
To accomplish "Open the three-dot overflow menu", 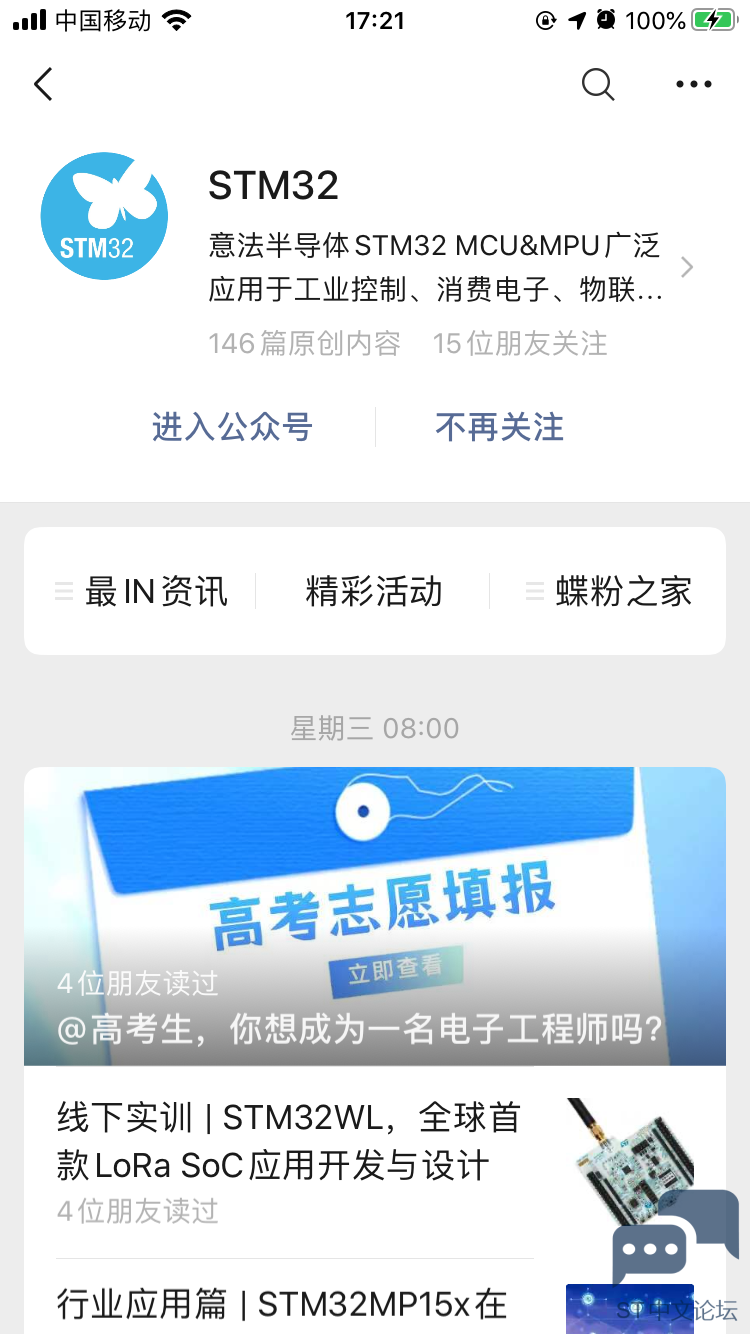I will [x=694, y=84].
